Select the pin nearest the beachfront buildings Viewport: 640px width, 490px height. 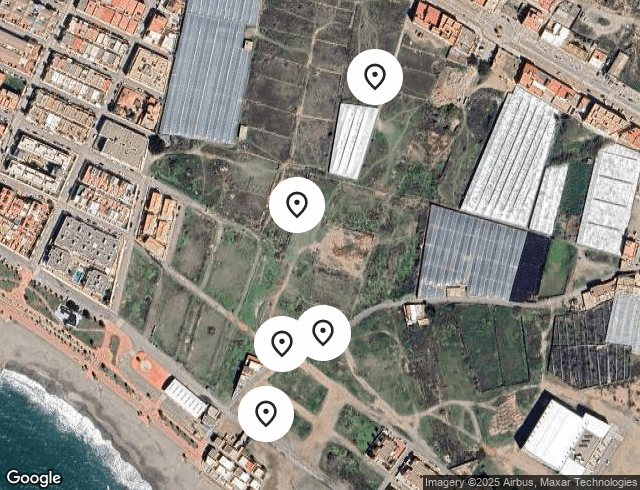[x=266, y=412]
